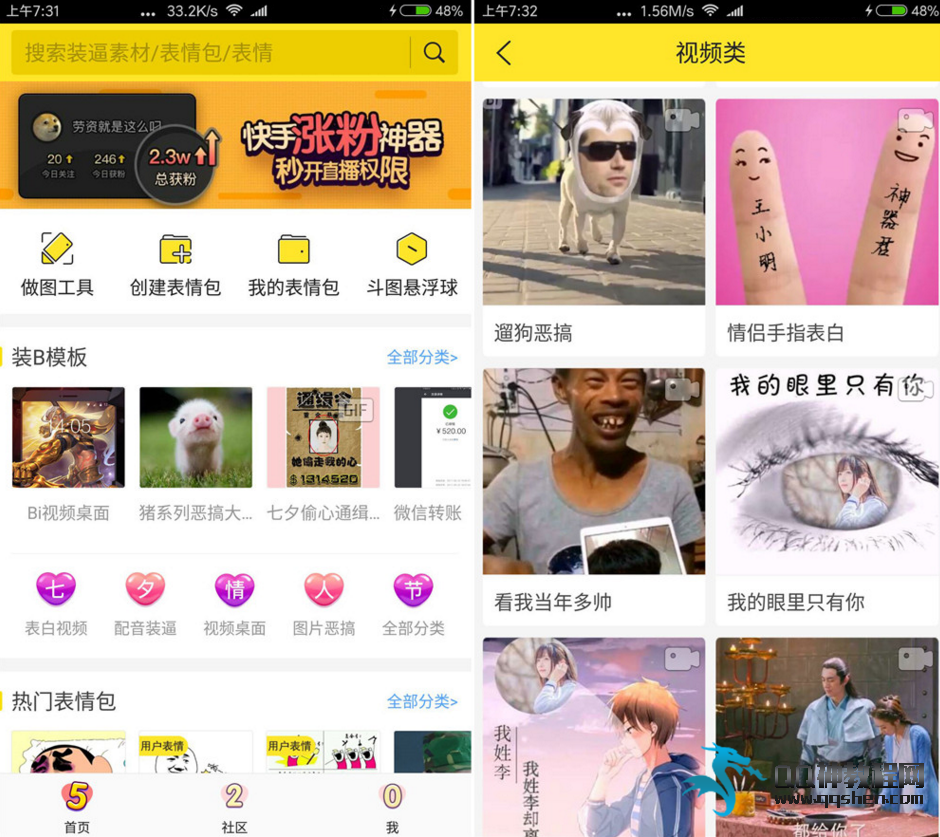Switch to the 社区 tab
The width and height of the screenshot is (940, 837).
(234, 807)
